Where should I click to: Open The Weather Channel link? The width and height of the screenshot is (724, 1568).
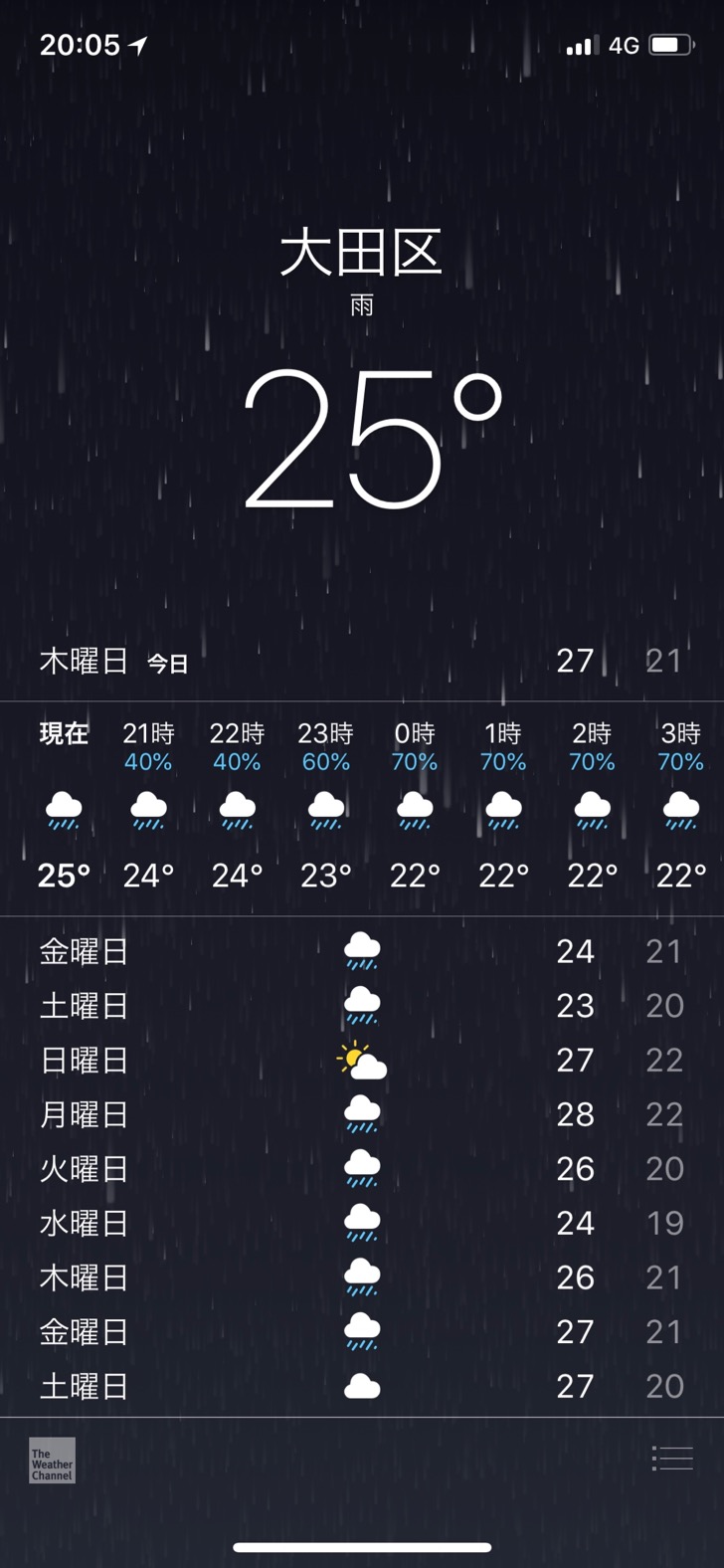point(52,1460)
